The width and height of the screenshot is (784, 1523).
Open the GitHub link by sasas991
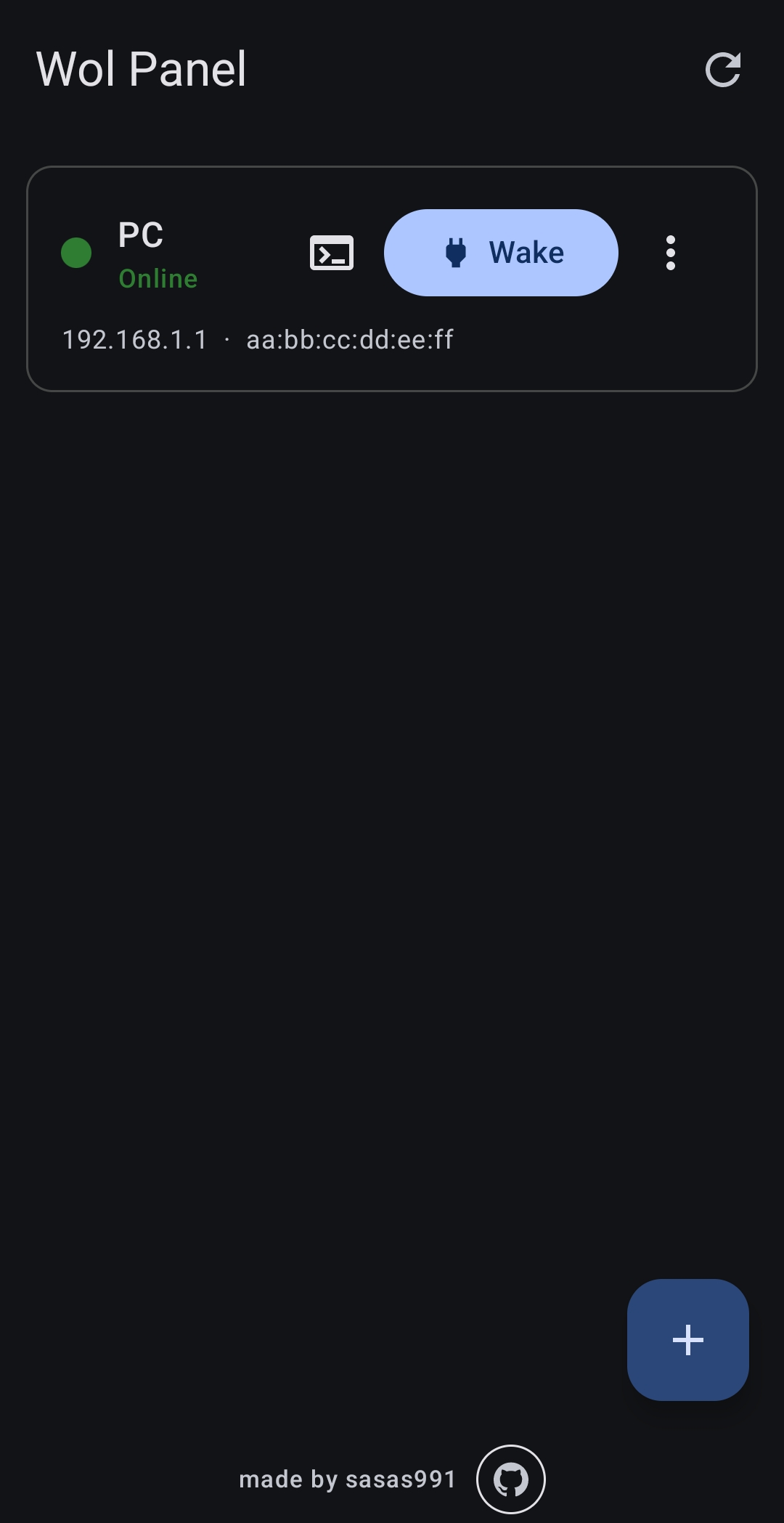pos(511,1479)
